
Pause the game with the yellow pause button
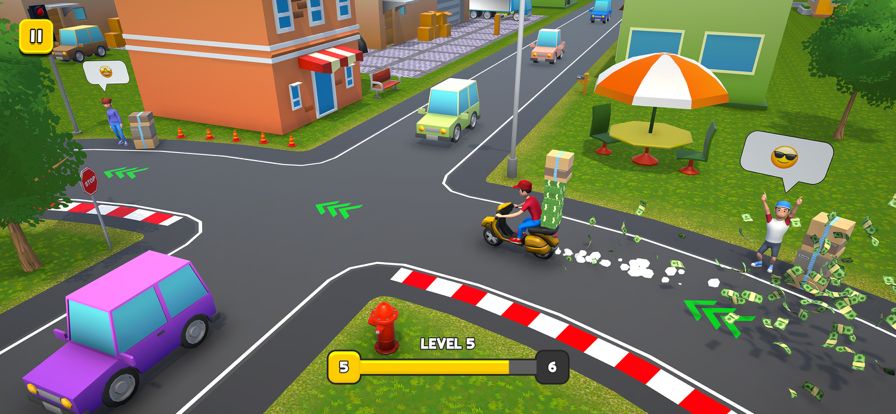tap(35, 38)
